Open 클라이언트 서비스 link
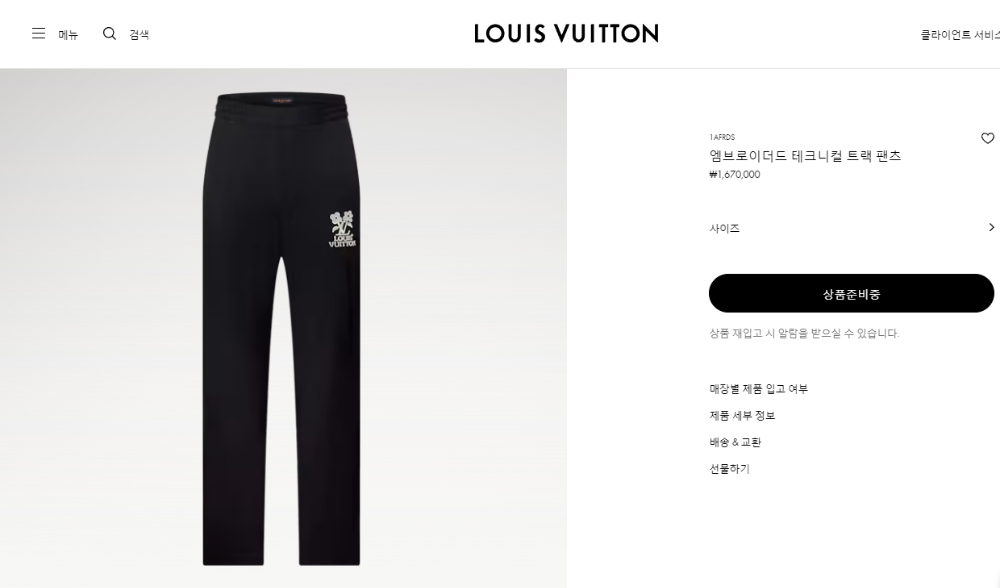Viewport: 1000px width, 588px height. (x=960, y=34)
